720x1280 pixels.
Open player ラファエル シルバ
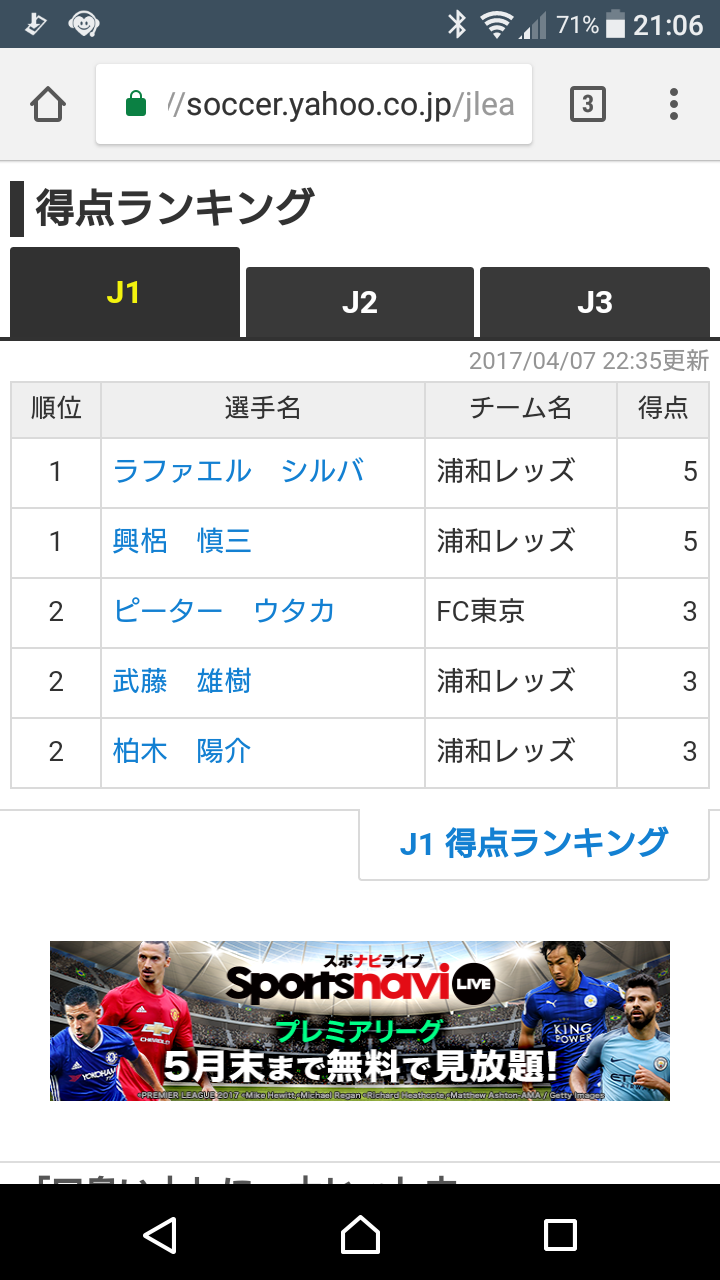238,471
